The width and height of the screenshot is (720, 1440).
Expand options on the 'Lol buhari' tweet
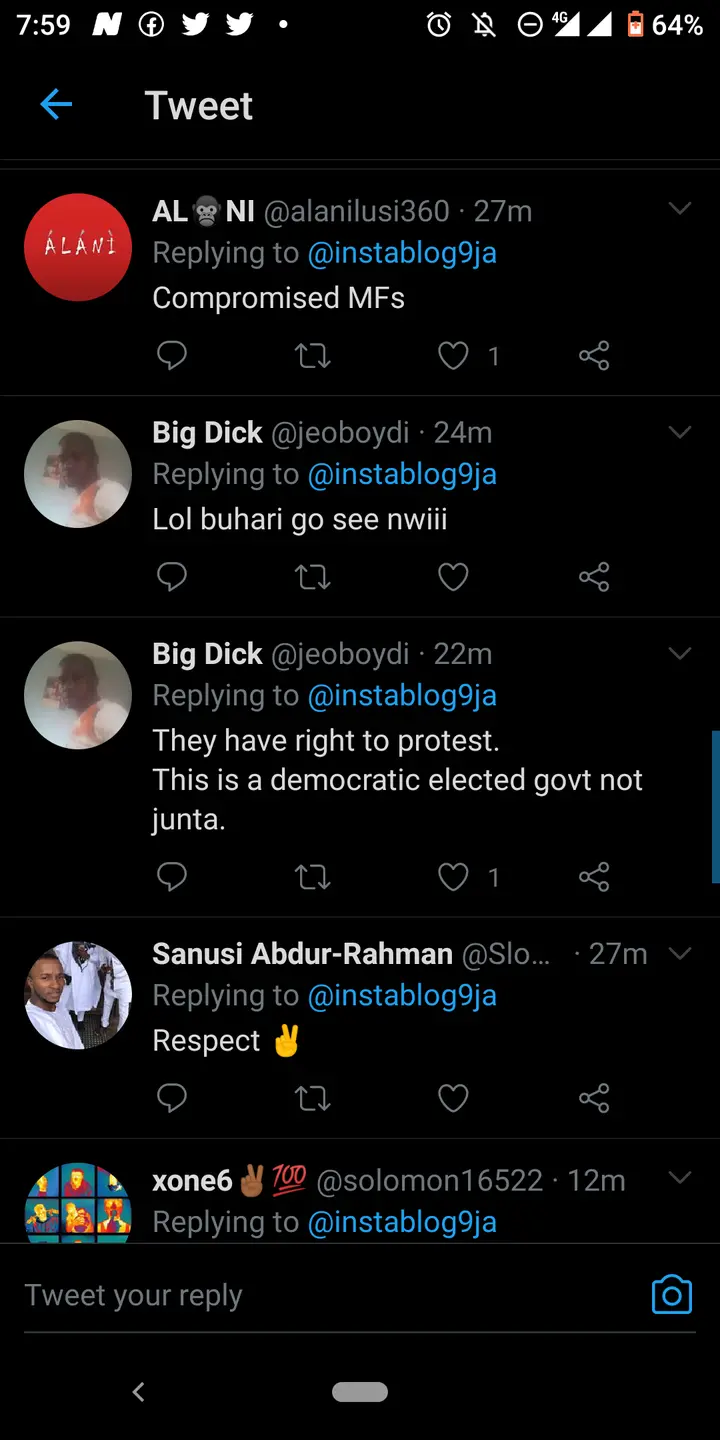680,432
